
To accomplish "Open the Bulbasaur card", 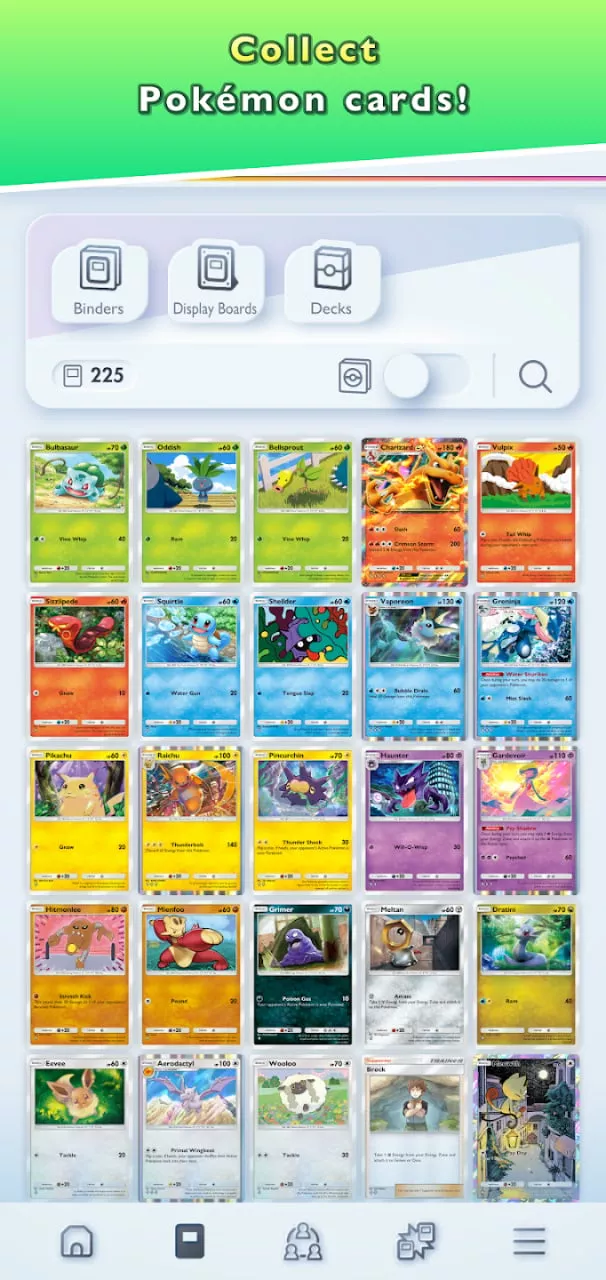I will [x=79, y=511].
